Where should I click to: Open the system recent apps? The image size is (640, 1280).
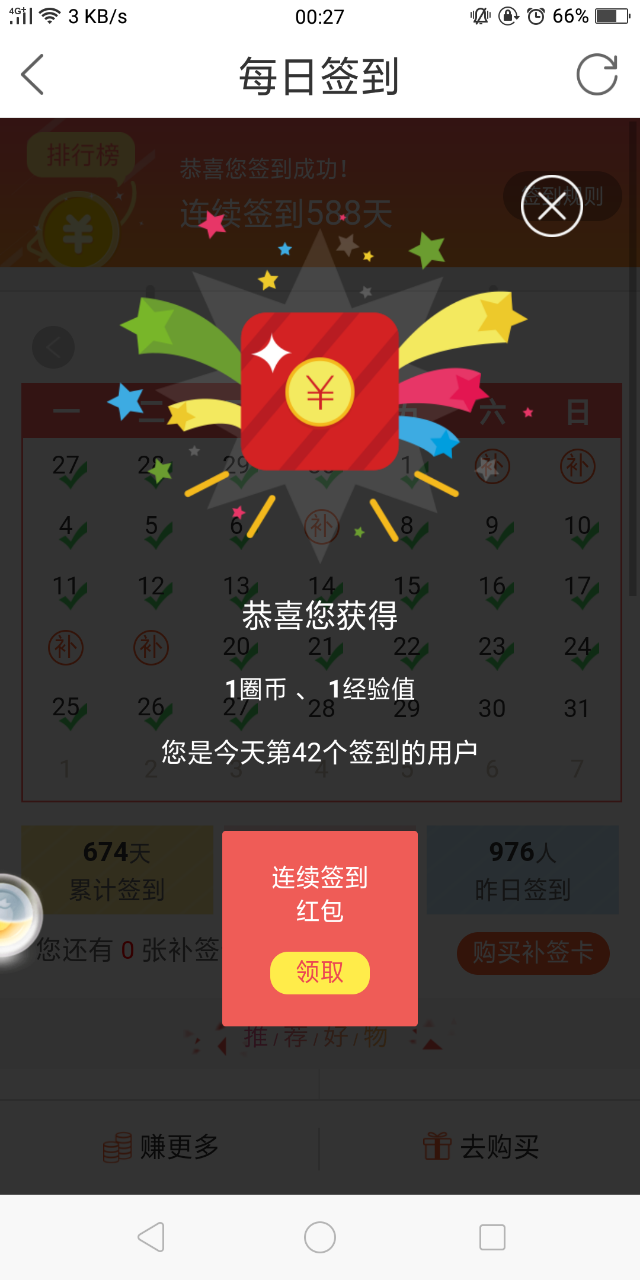point(492,1237)
